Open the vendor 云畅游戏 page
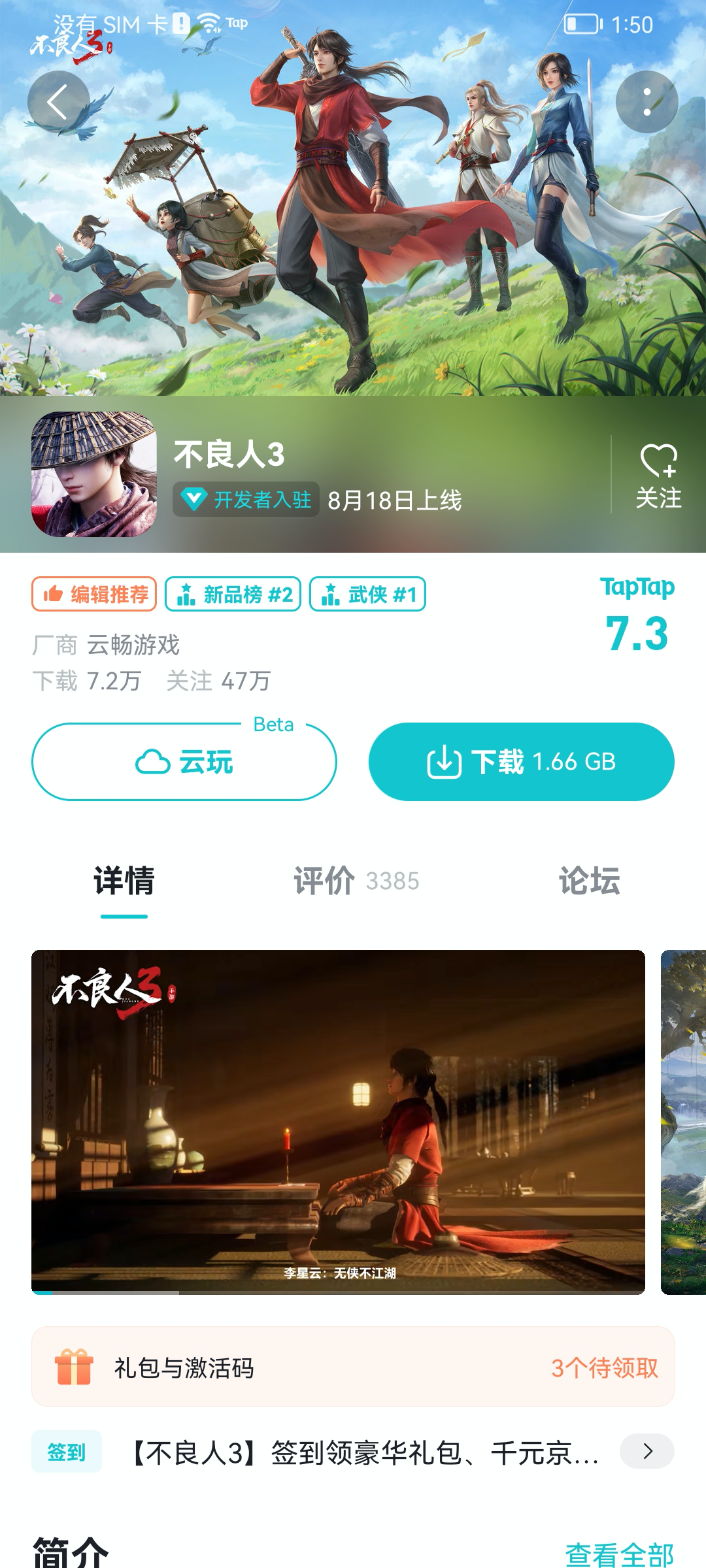 pos(133,645)
